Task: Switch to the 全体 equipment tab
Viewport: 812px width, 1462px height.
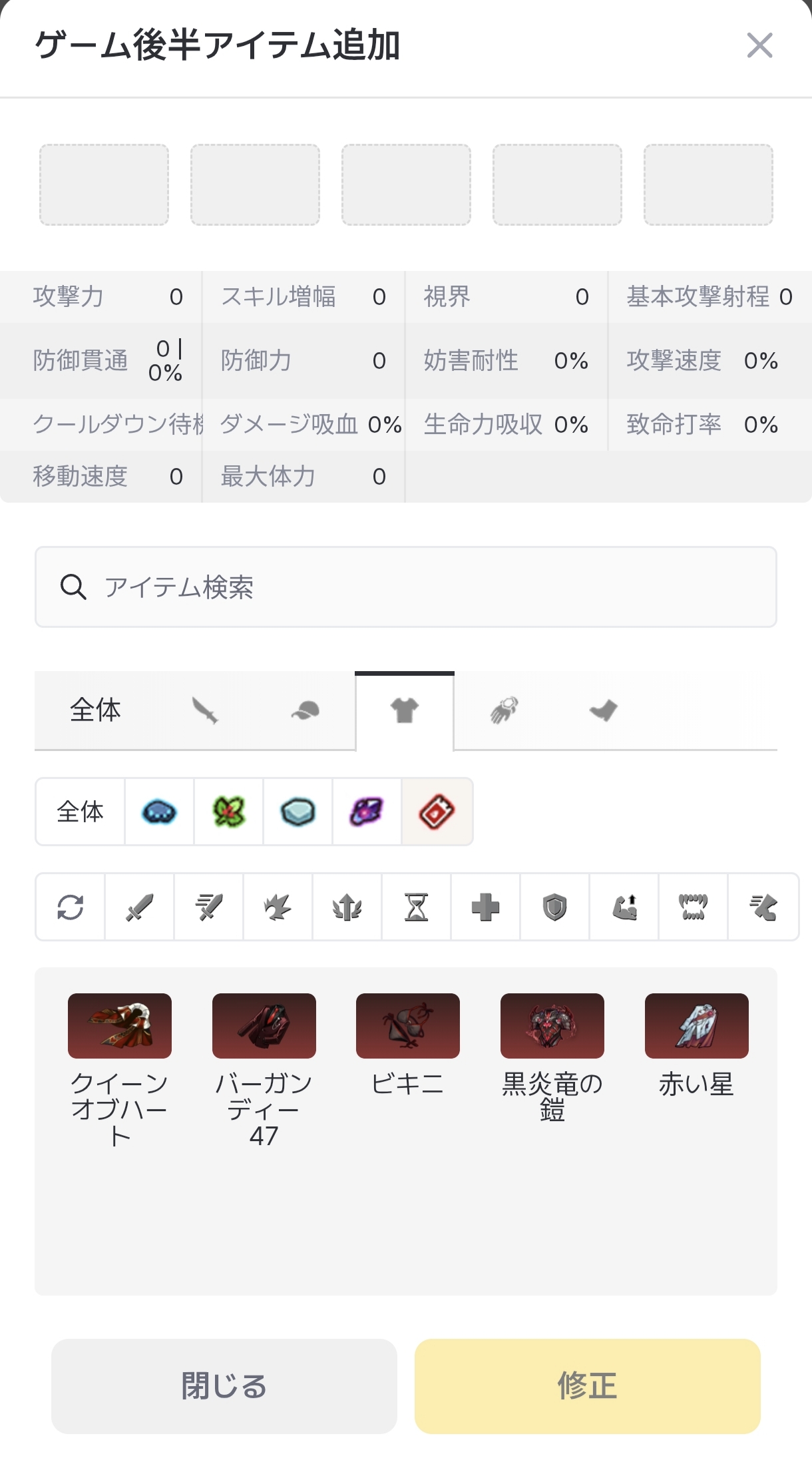Action: pos(95,710)
